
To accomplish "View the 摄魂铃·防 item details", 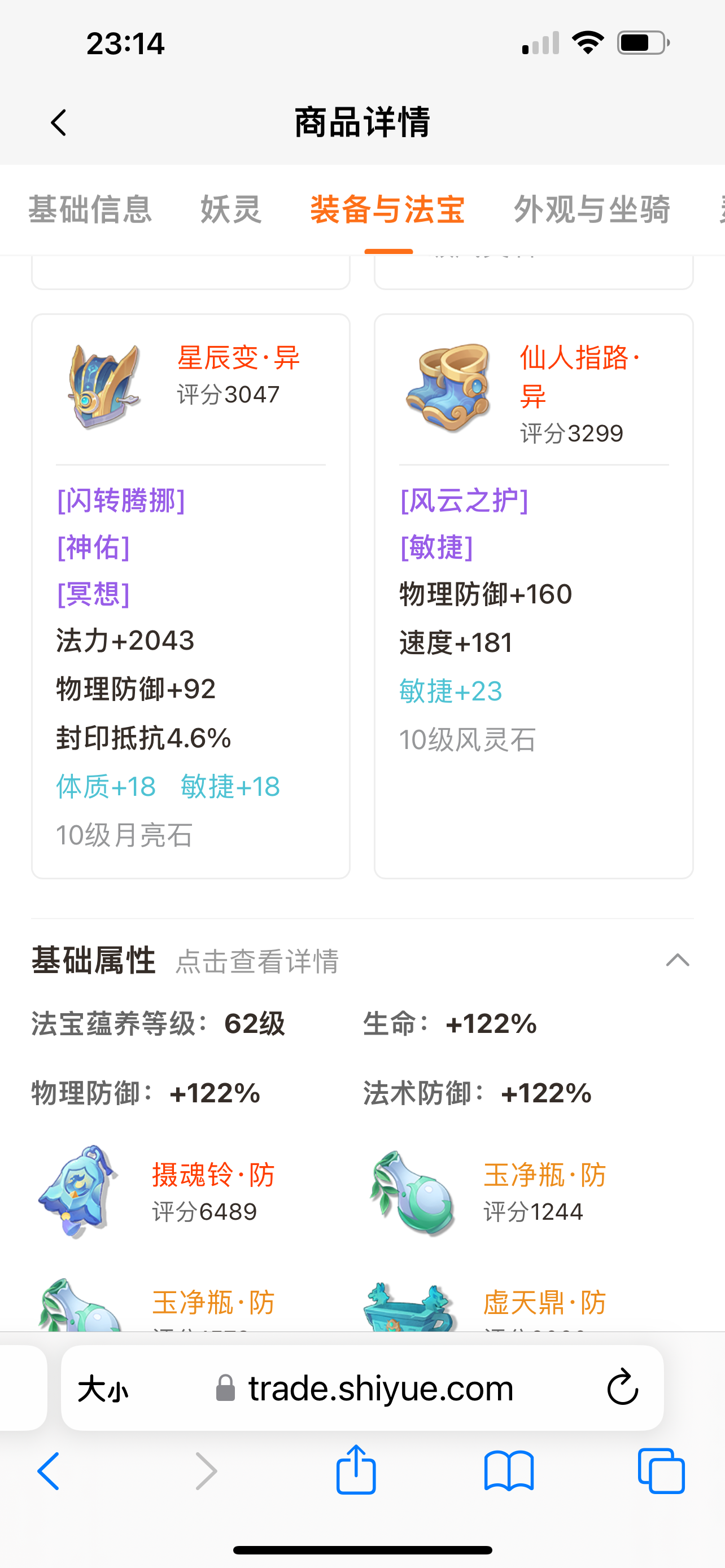I will click(157, 1190).
